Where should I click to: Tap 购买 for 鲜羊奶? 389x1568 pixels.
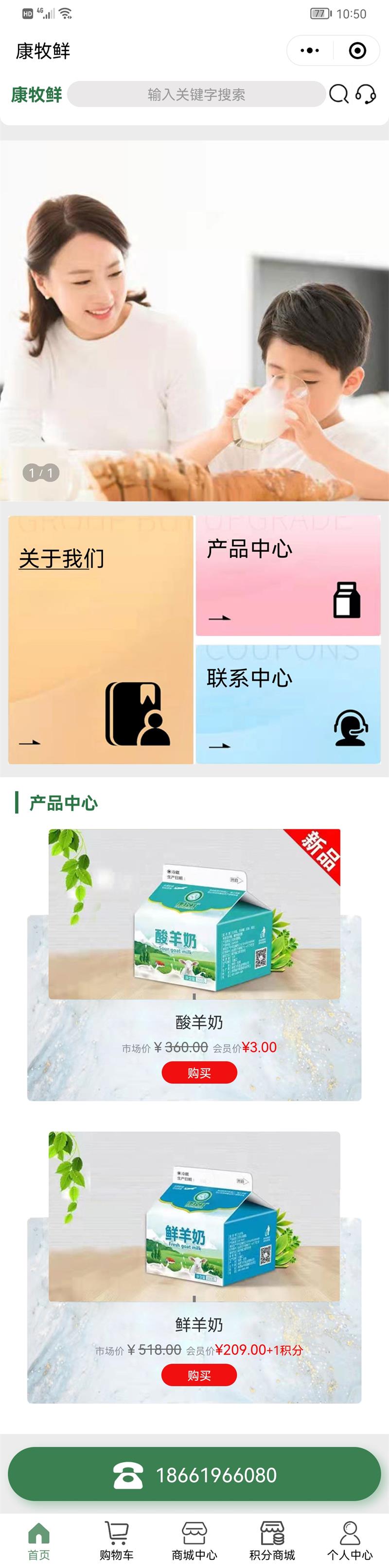199,1375
